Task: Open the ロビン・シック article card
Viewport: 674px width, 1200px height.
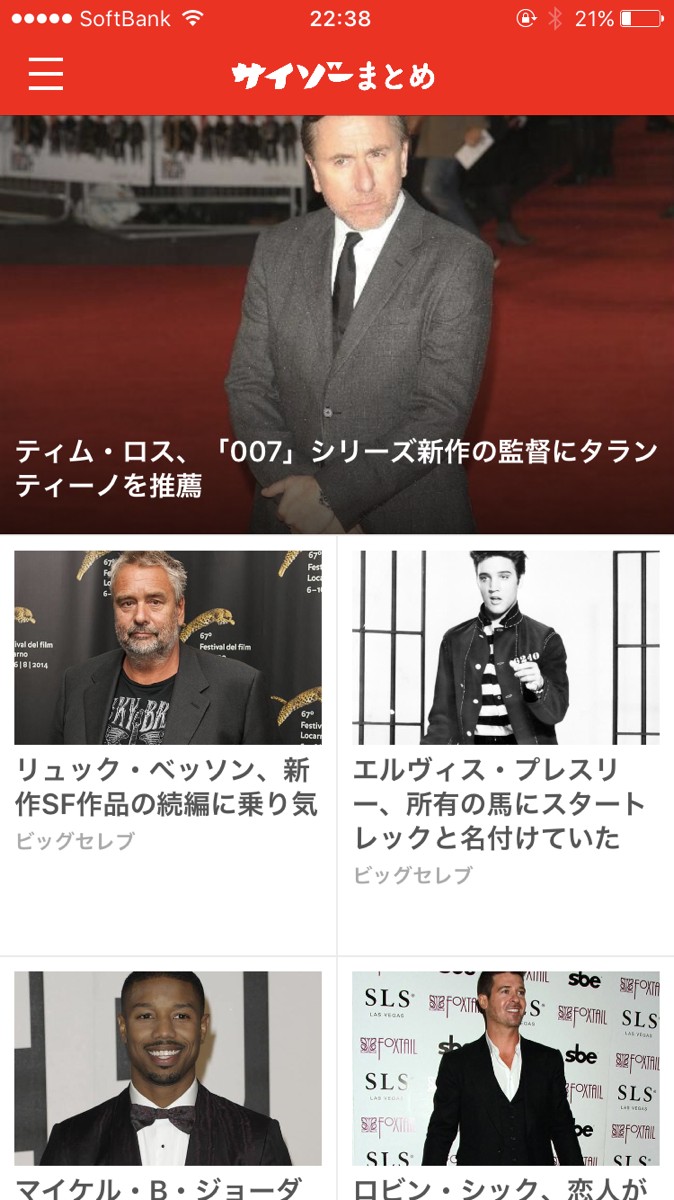Action: pos(506,1079)
